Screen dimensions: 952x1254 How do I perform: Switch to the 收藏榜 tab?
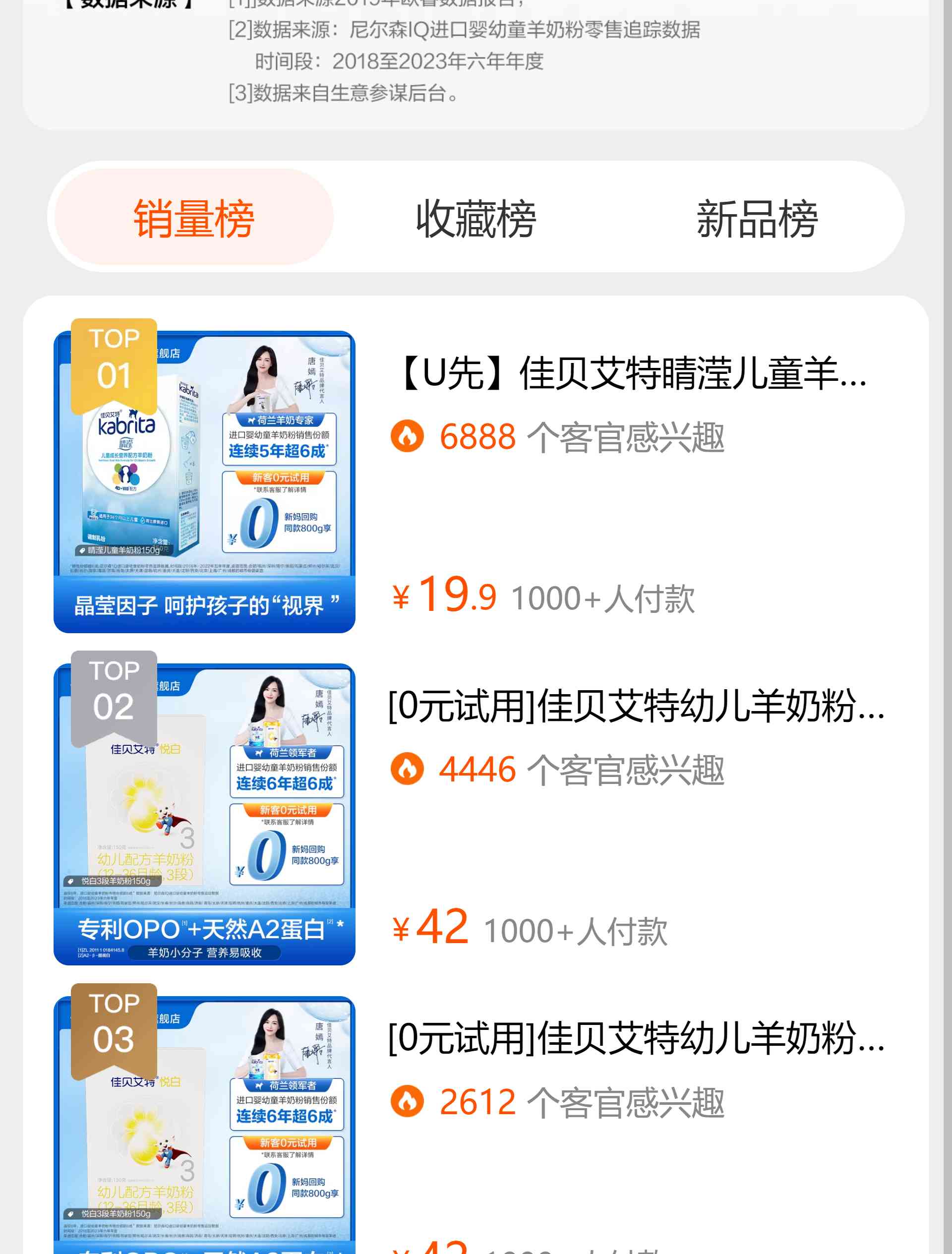coord(475,218)
